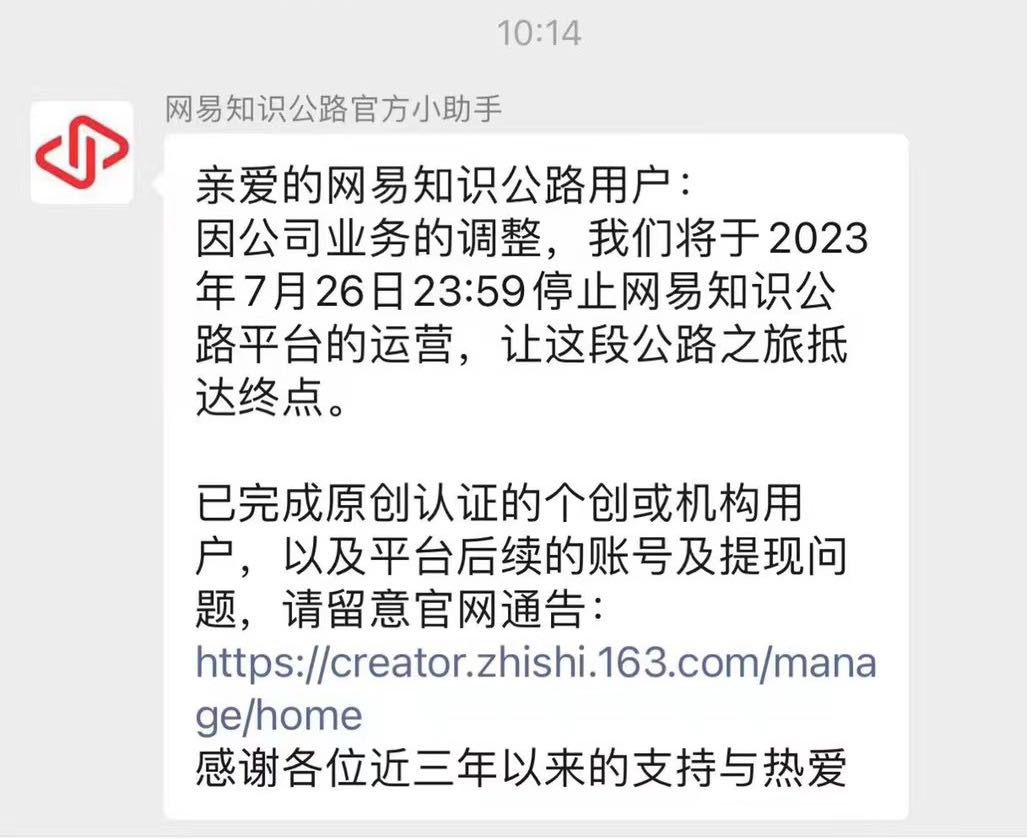
Task: Open the creator.zhishi.163.com link
Action: click(535, 665)
